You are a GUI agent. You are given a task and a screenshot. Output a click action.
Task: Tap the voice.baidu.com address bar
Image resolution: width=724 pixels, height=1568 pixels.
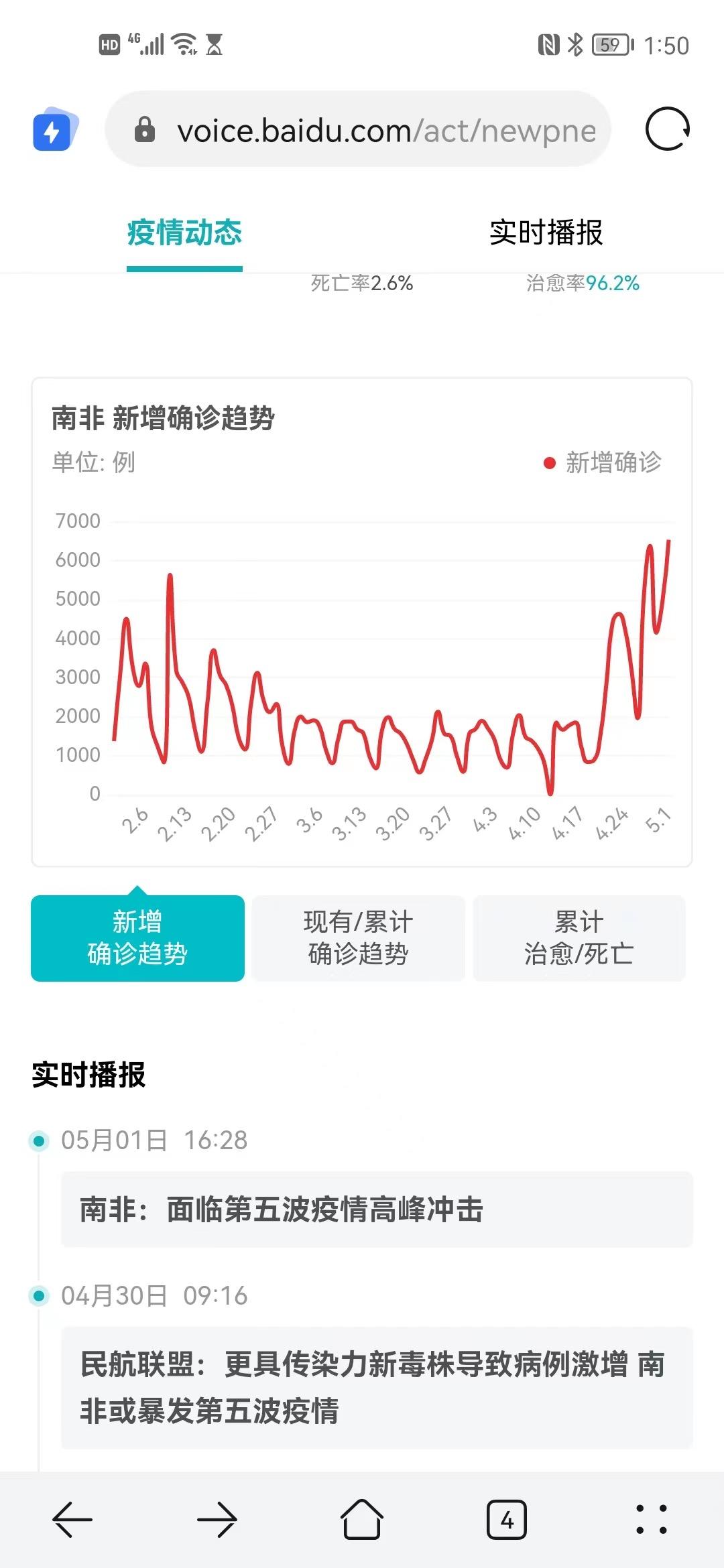point(358,129)
